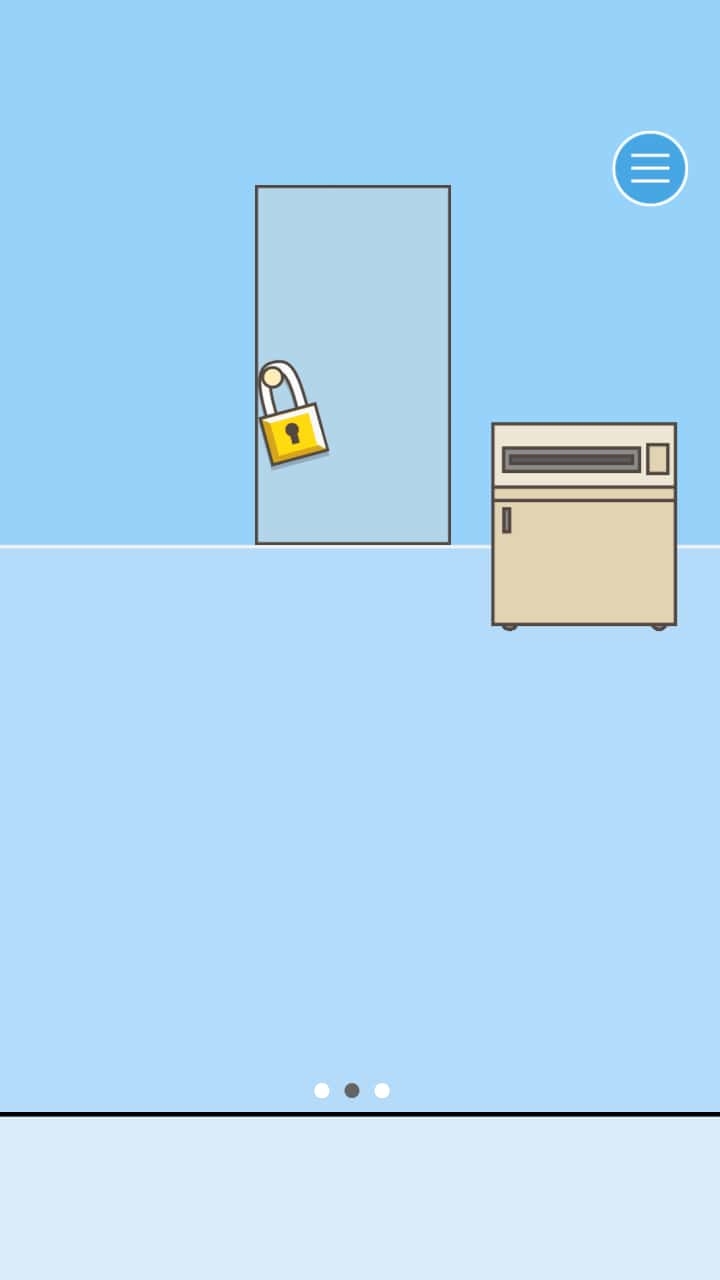This screenshot has width=720, height=1280.
Task: Tap the small square button beside the slot
Action: pos(657,459)
